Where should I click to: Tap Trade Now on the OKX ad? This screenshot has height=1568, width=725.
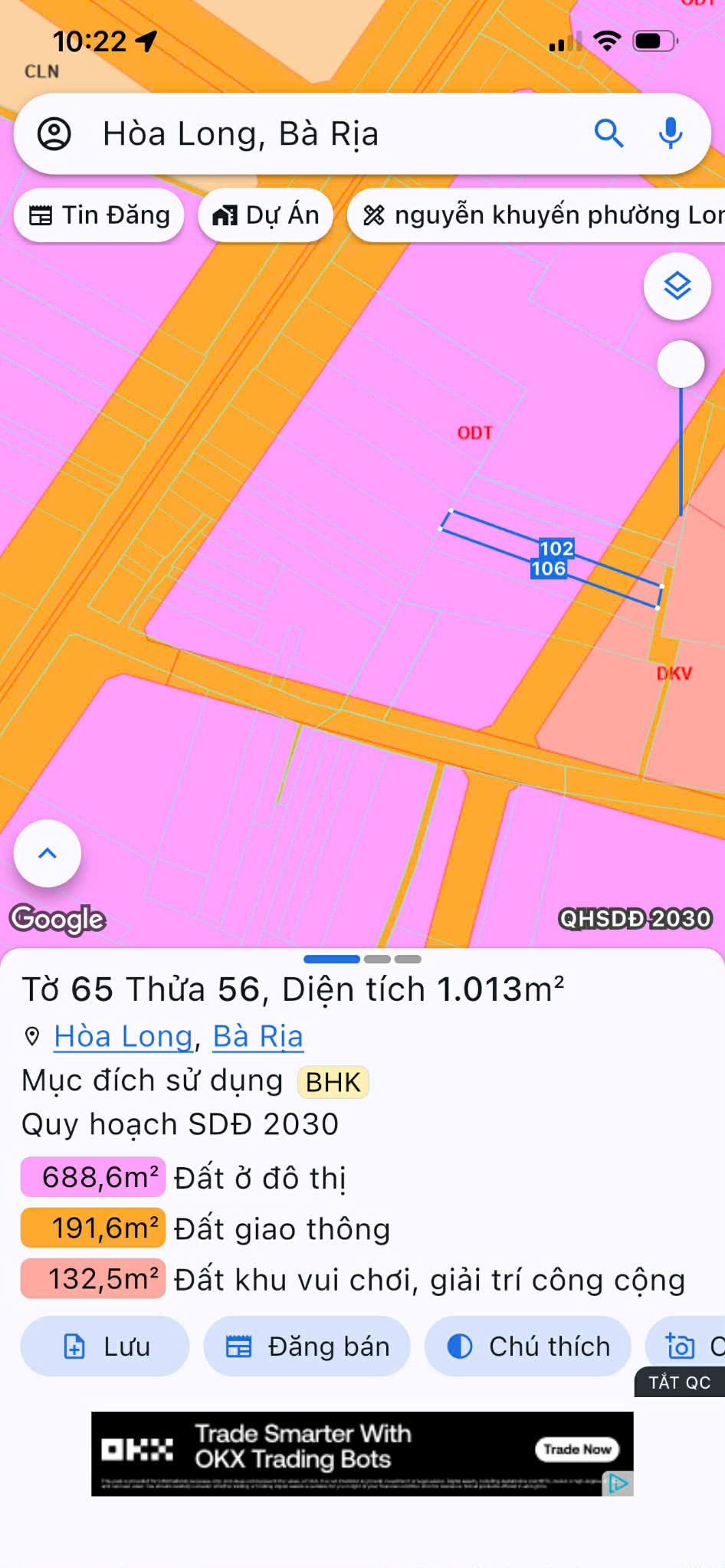[x=577, y=1449]
